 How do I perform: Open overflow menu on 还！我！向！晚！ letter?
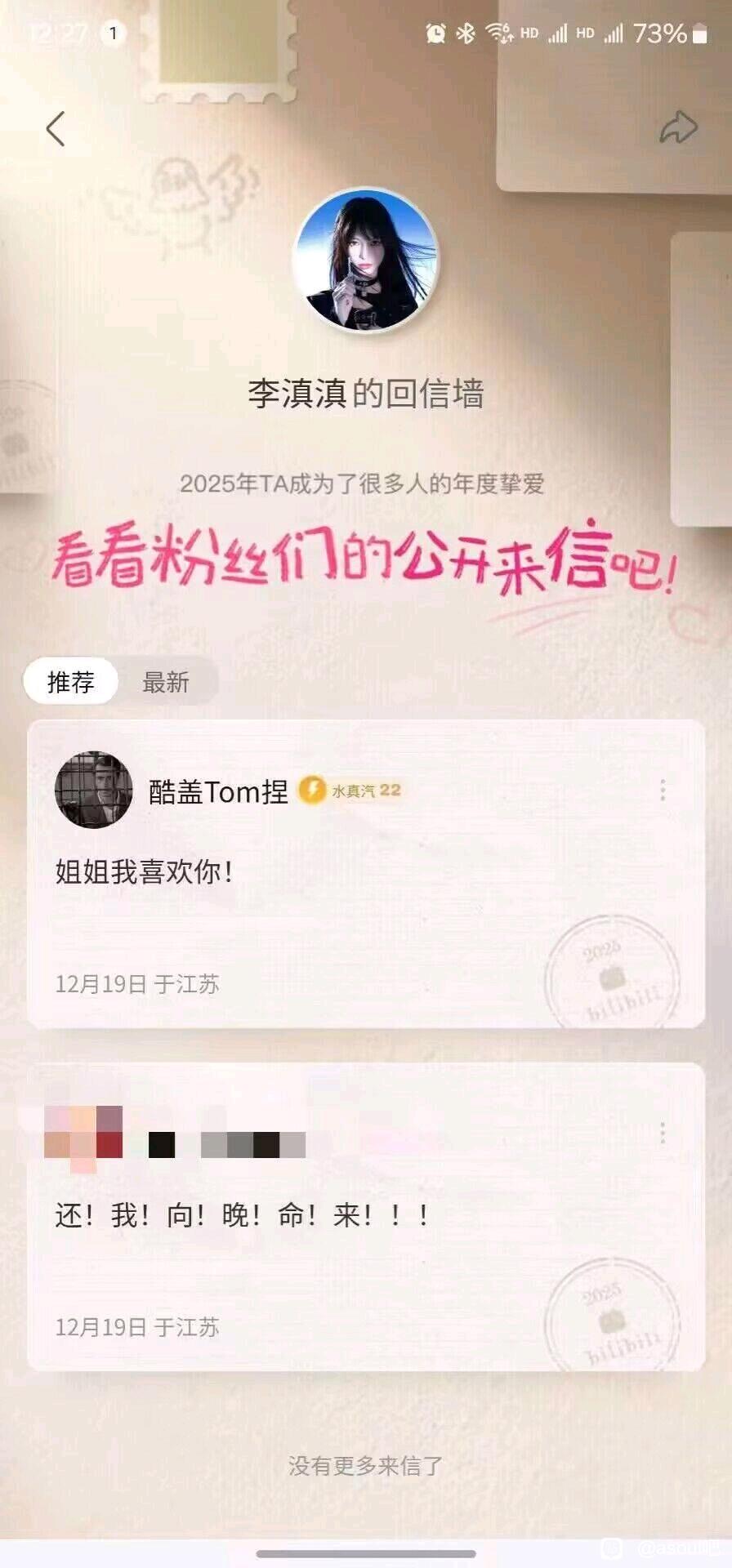pyautogui.click(x=663, y=1133)
